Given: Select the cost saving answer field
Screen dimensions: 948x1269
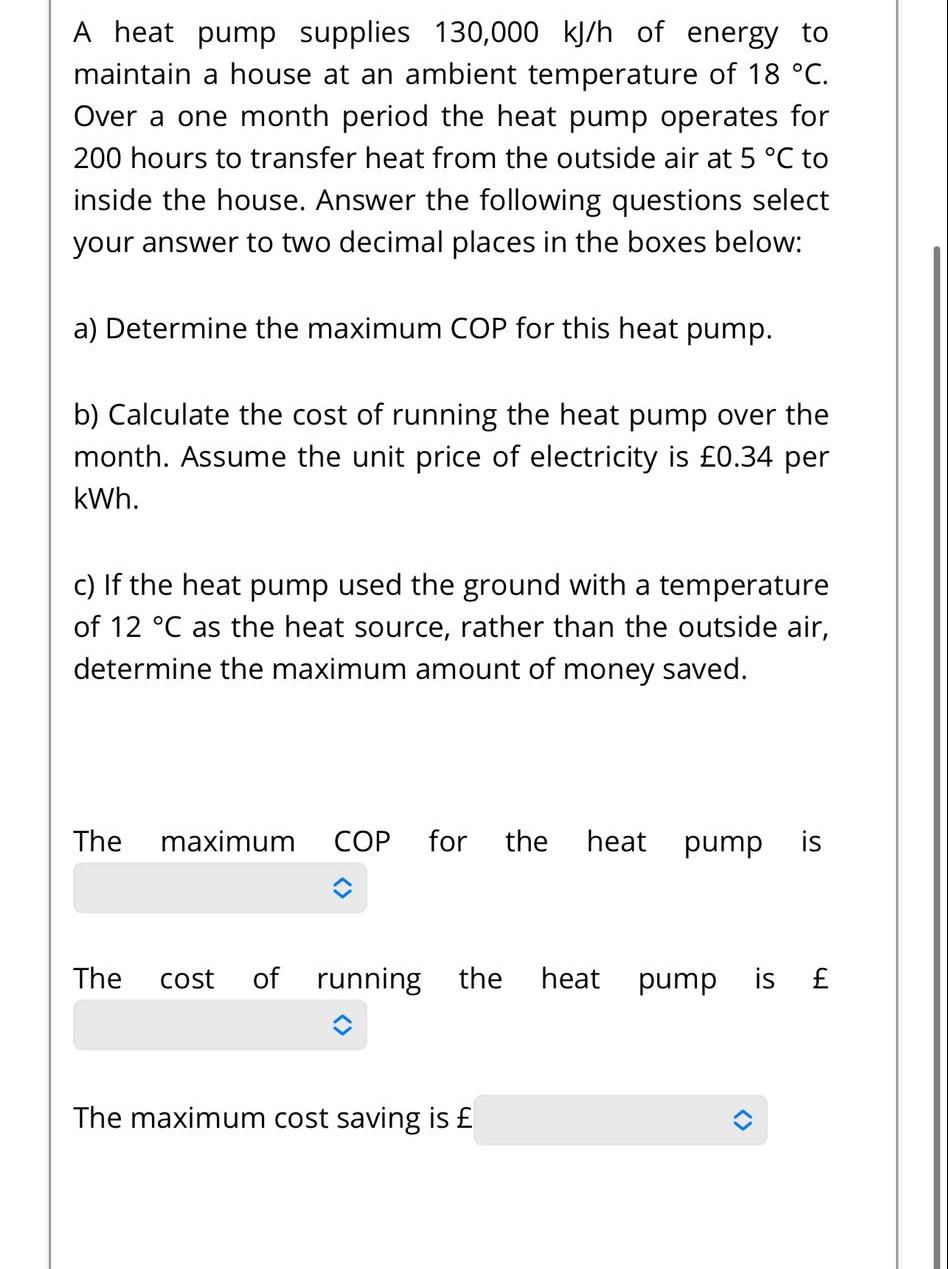Looking at the screenshot, I should pyautogui.click(x=600, y=1119).
